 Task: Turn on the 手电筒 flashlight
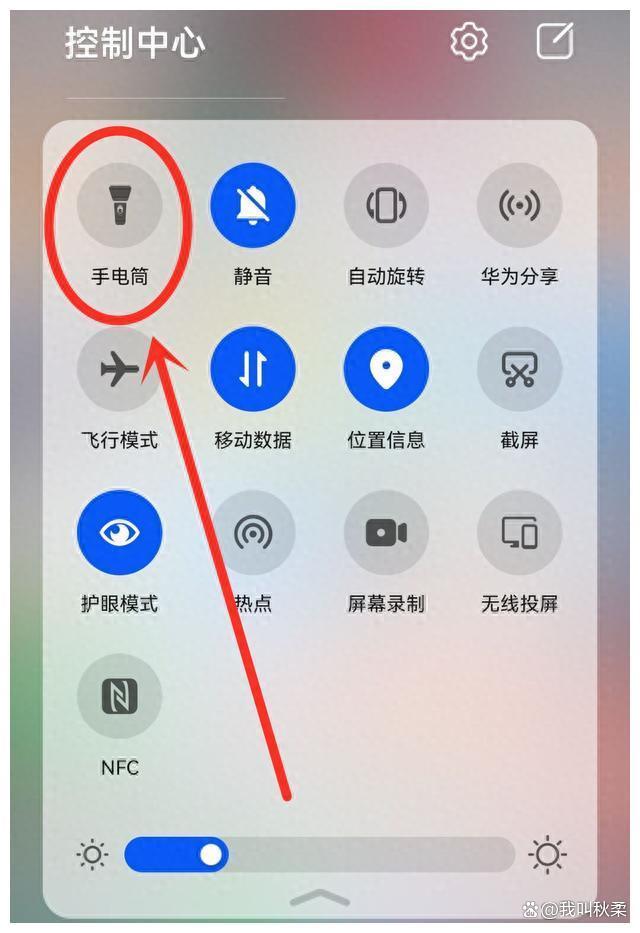(120, 206)
